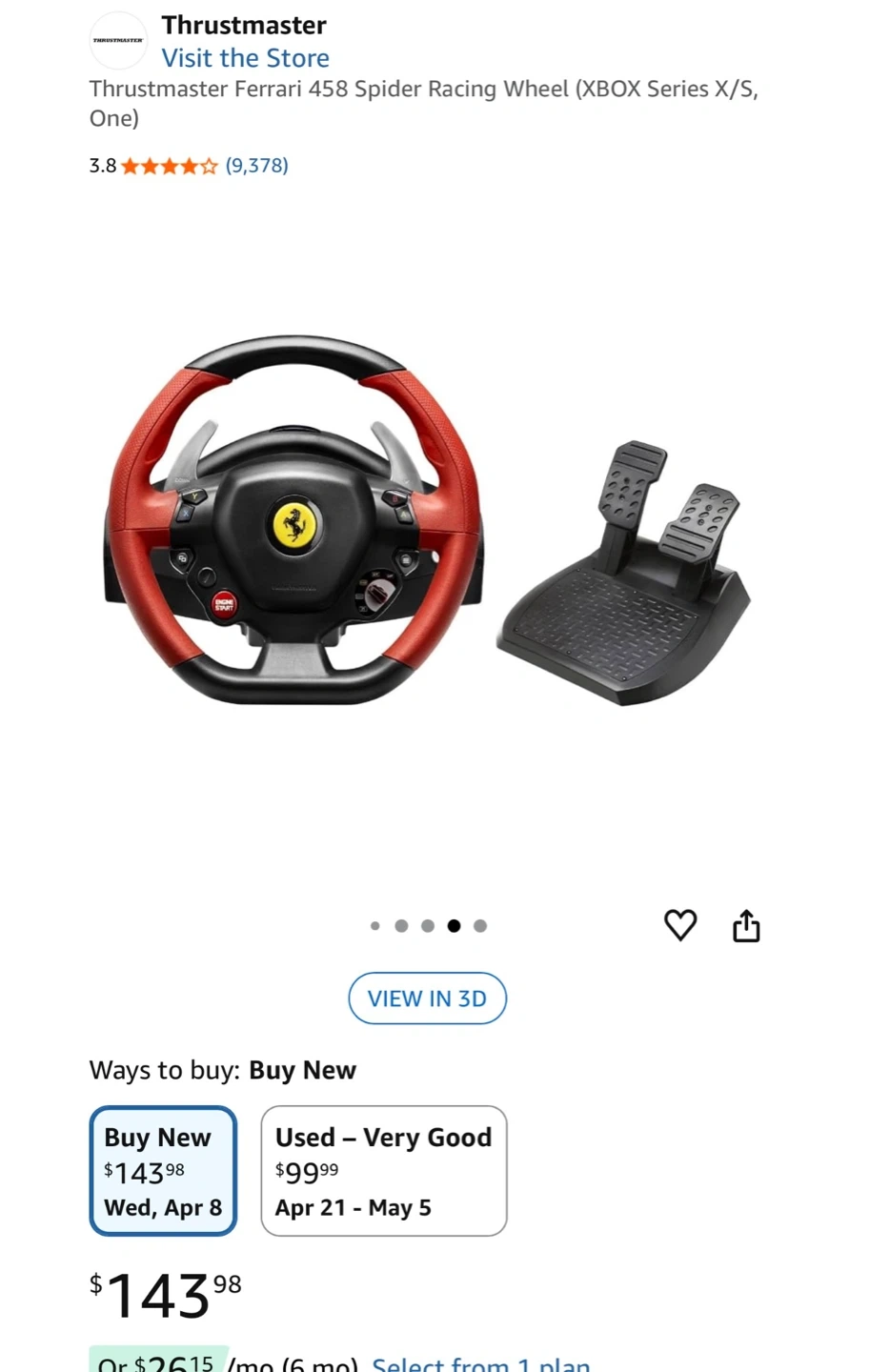
Task: Choose Used – Very Good option
Action: [383, 1171]
